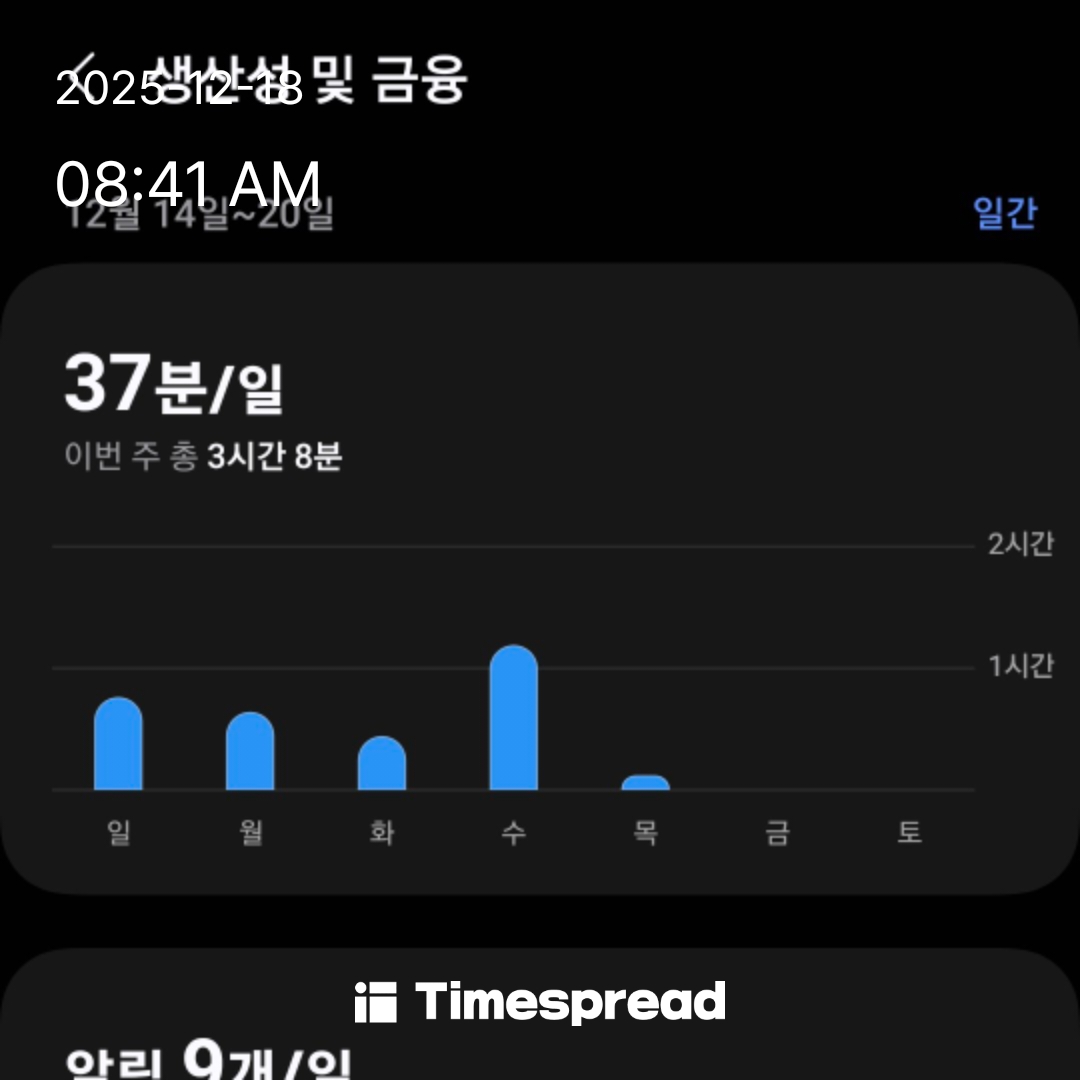This screenshot has width=1080, height=1080.
Task: Select the 일 bar in the chart
Action: tap(118, 744)
